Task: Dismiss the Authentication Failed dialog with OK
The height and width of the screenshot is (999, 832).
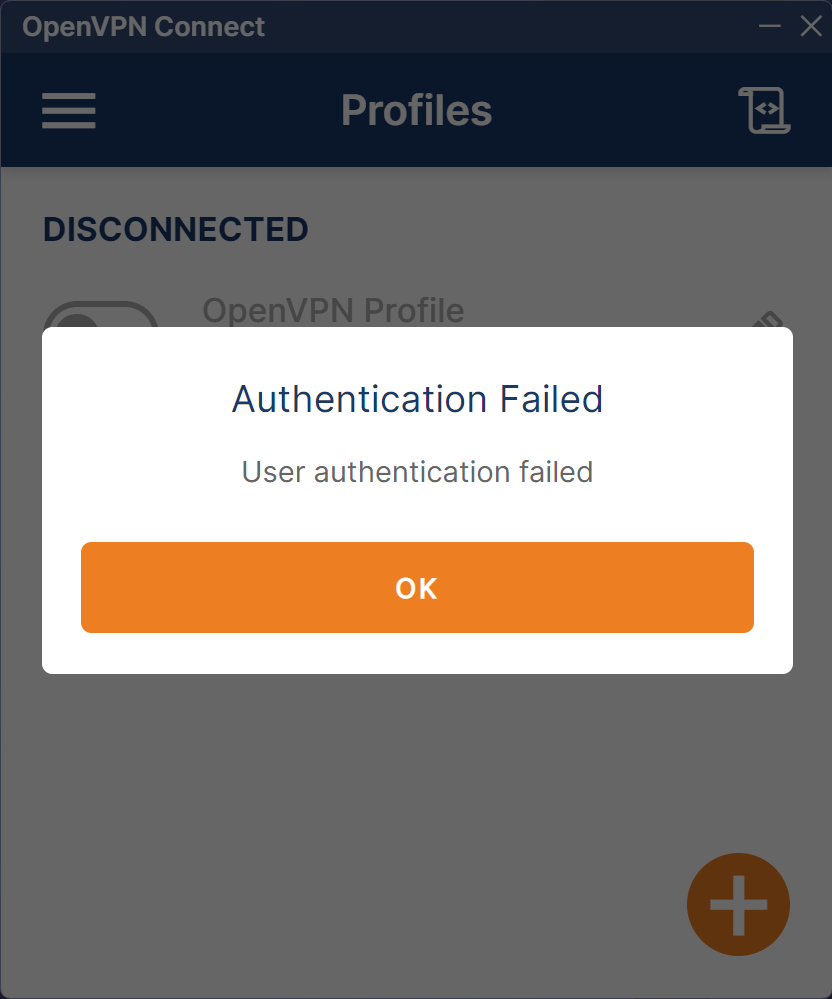Action: coord(416,588)
